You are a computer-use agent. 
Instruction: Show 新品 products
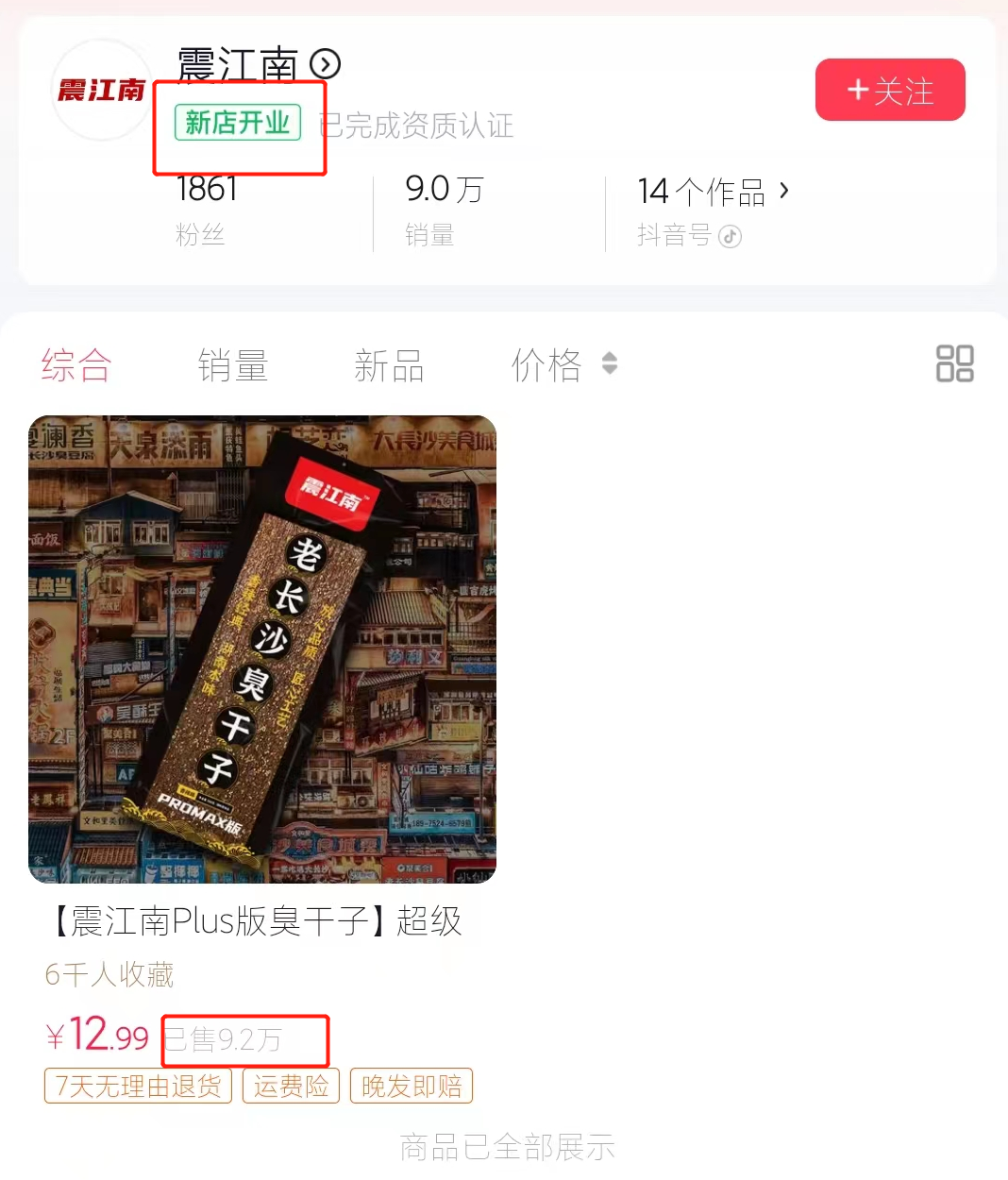pos(389,365)
